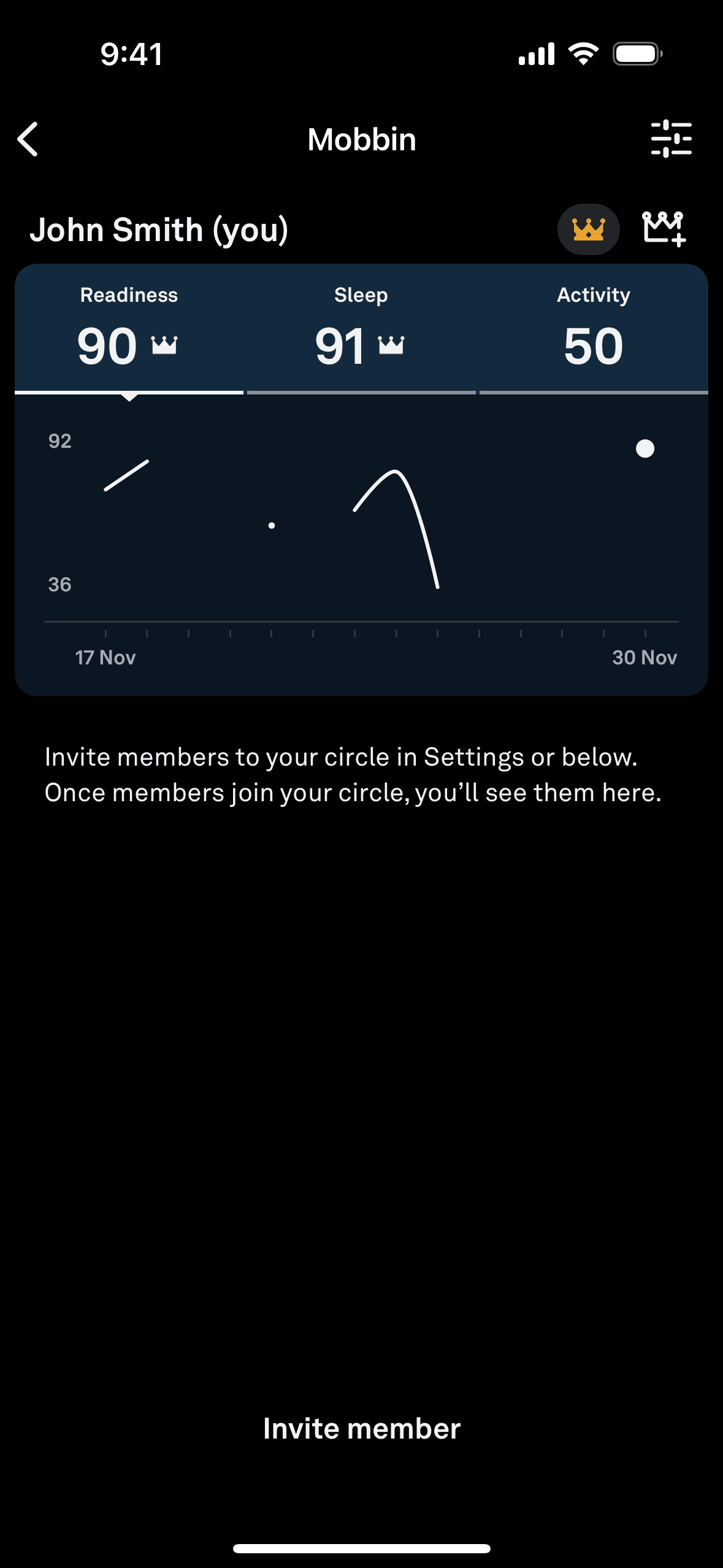Tap Invite member button
Image resolution: width=723 pixels, height=1568 pixels.
tap(361, 1428)
